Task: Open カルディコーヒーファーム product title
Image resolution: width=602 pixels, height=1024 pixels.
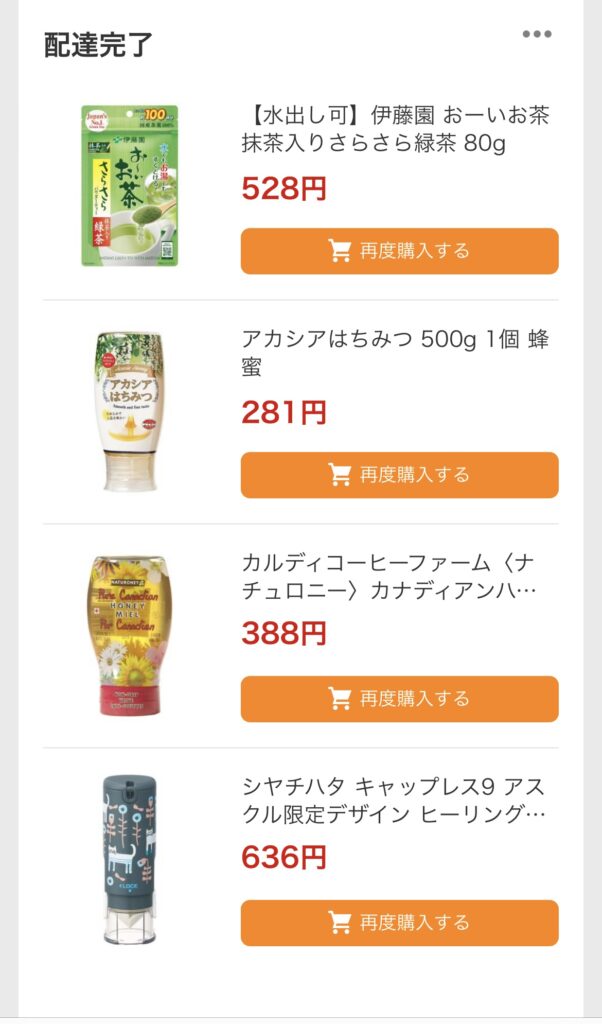Action: click(395, 576)
